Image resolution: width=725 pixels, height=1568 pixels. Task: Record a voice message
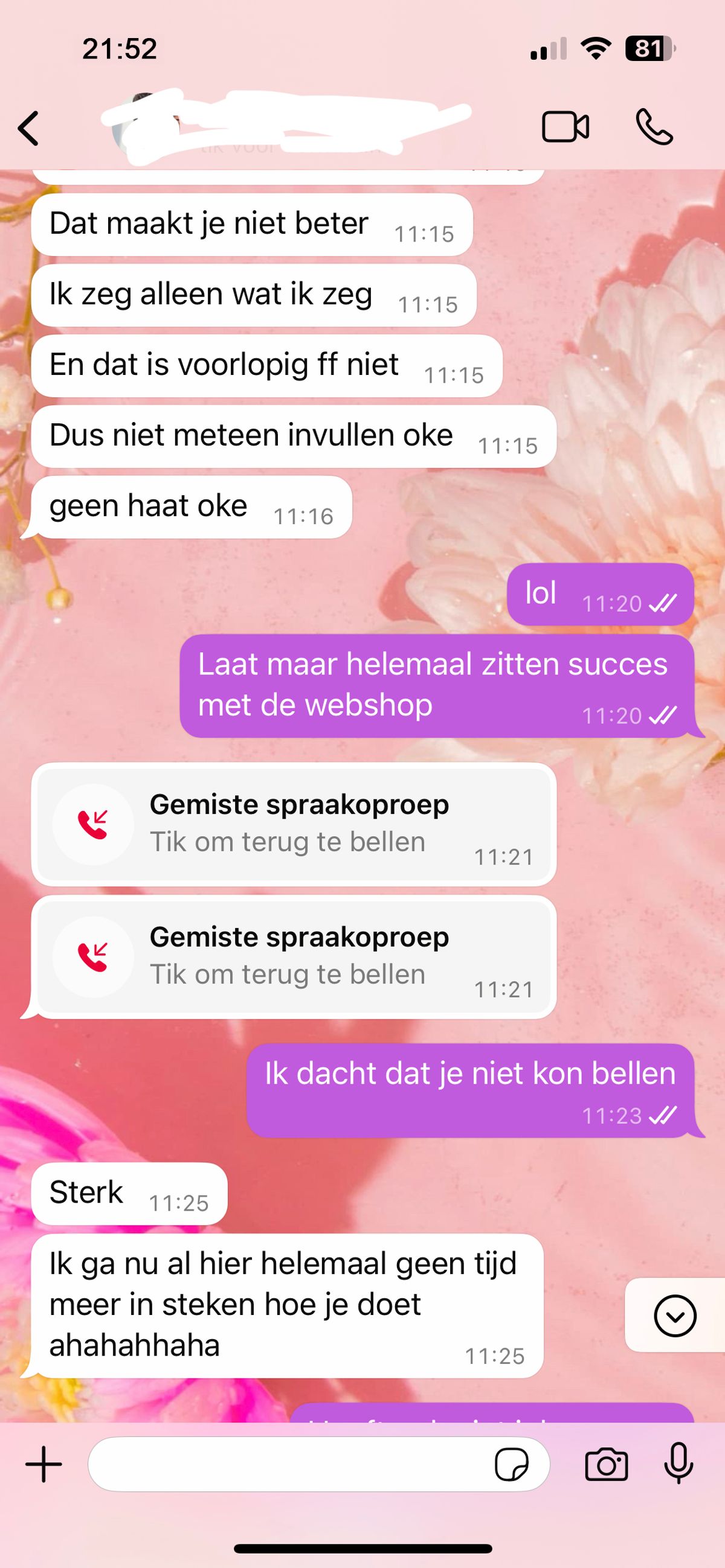(678, 1464)
